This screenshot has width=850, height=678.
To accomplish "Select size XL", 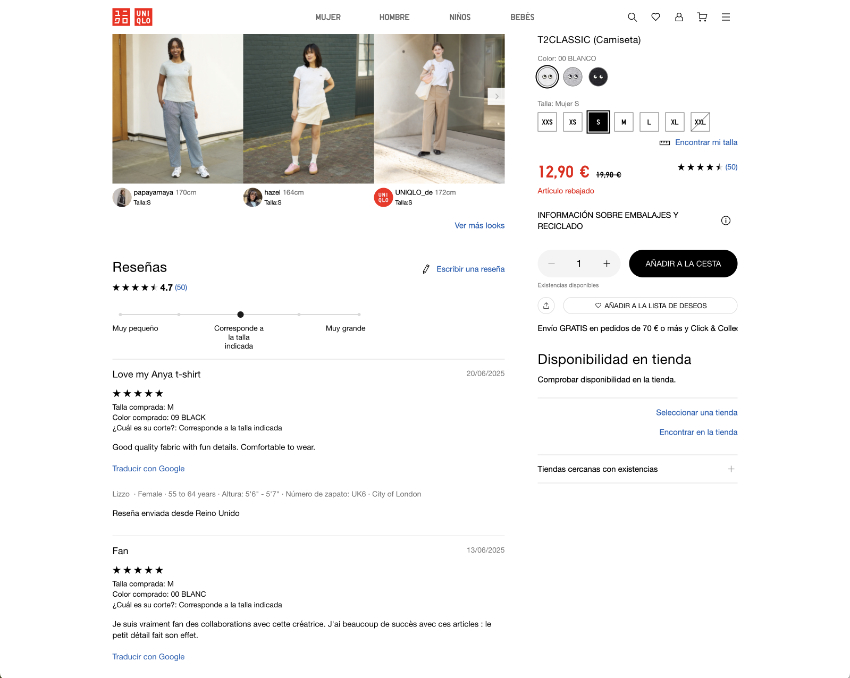I will (x=675, y=121).
